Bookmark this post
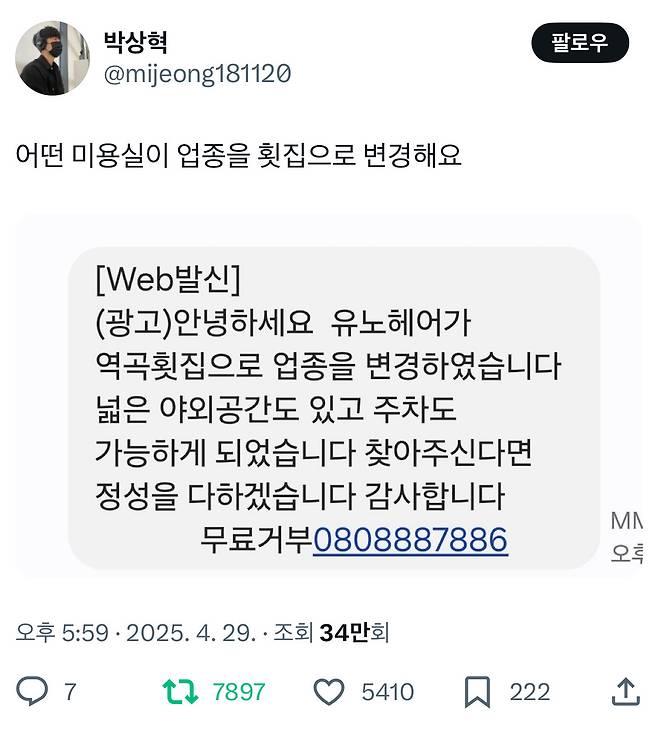 click(x=477, y=691)
